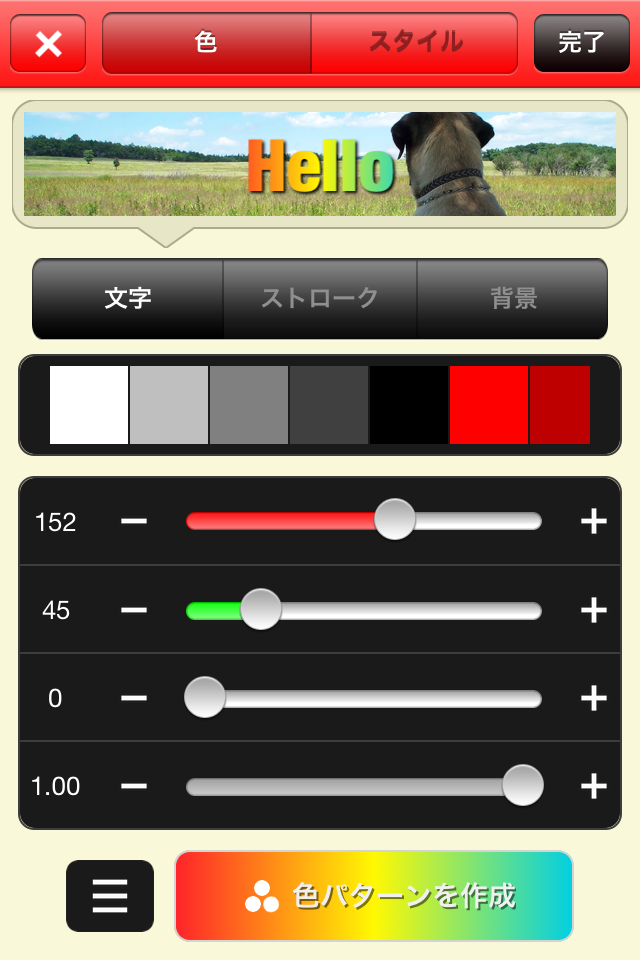Image resolution: width=640 pixels, height=960 pixels.
Task: Close the editor with the X button
Action: pos(48,44)
